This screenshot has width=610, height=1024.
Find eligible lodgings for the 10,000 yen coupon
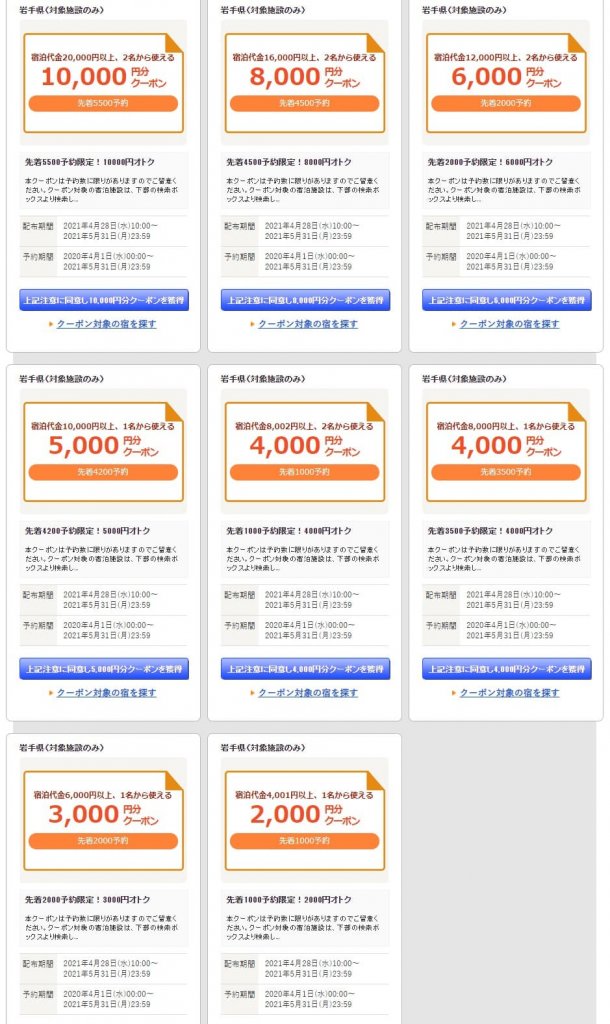tap(106, 324)
